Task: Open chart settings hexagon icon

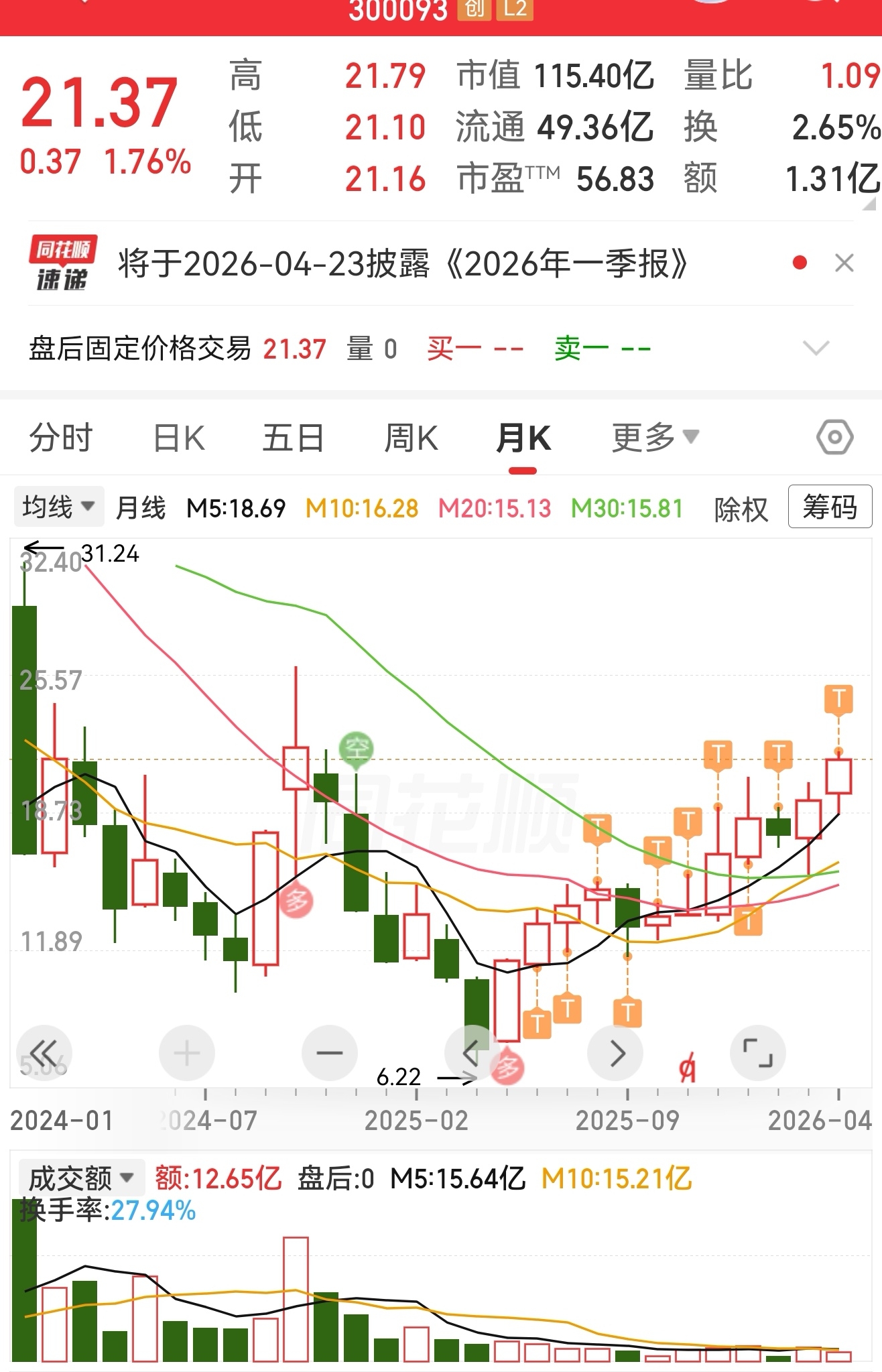Action: point(834,438)
